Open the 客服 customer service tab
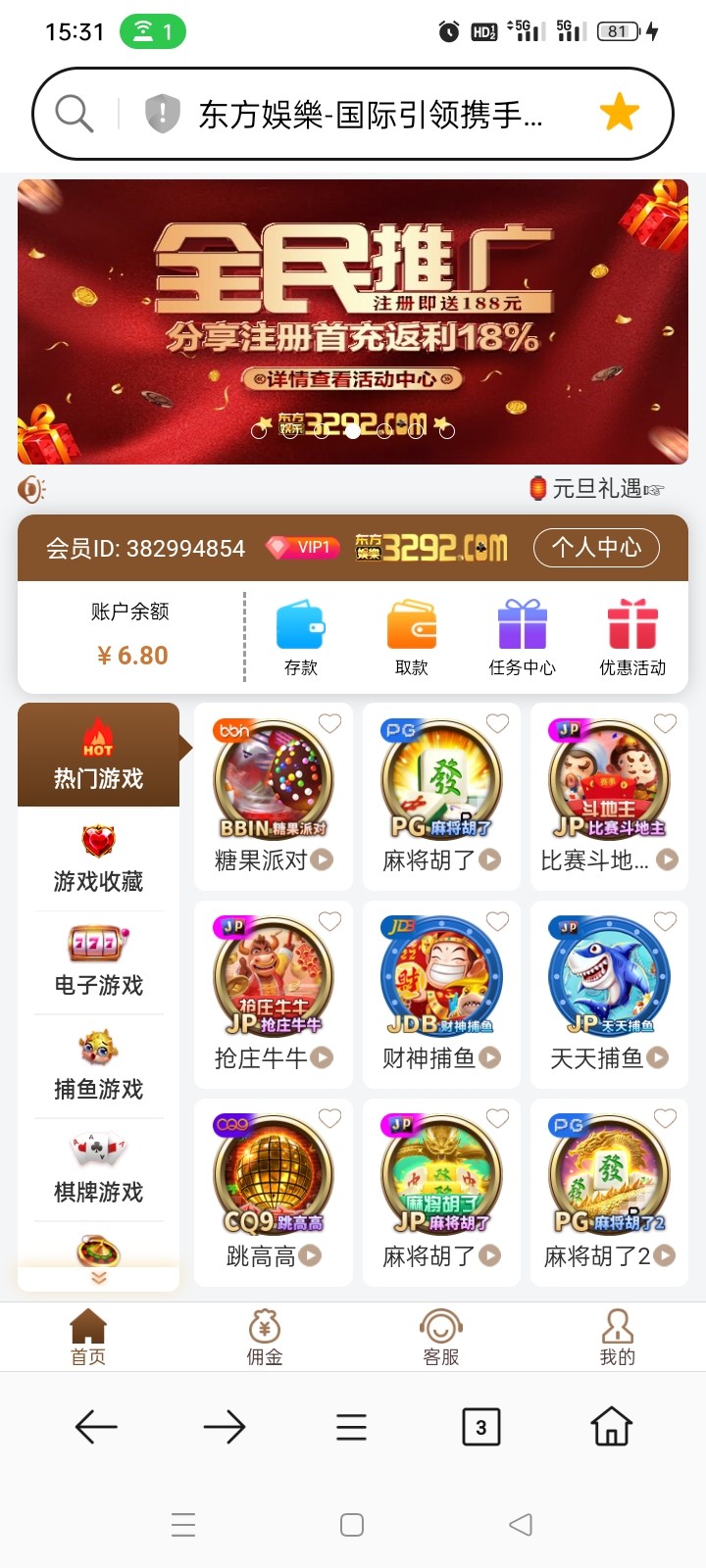Screen dimensions: 706x1568 coord(440,1335)
